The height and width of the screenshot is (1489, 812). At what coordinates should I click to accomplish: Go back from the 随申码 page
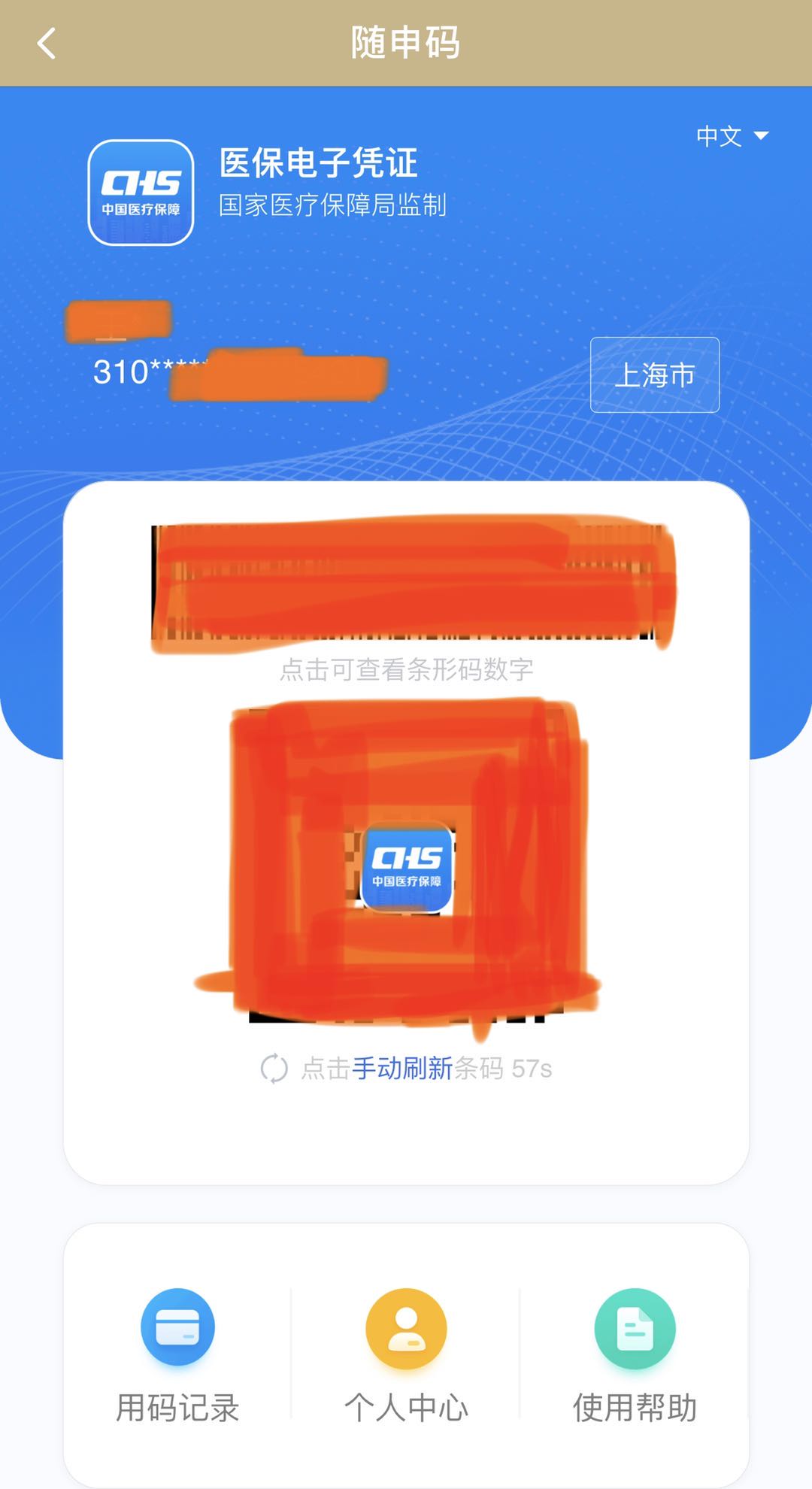[x=47, y=43]
